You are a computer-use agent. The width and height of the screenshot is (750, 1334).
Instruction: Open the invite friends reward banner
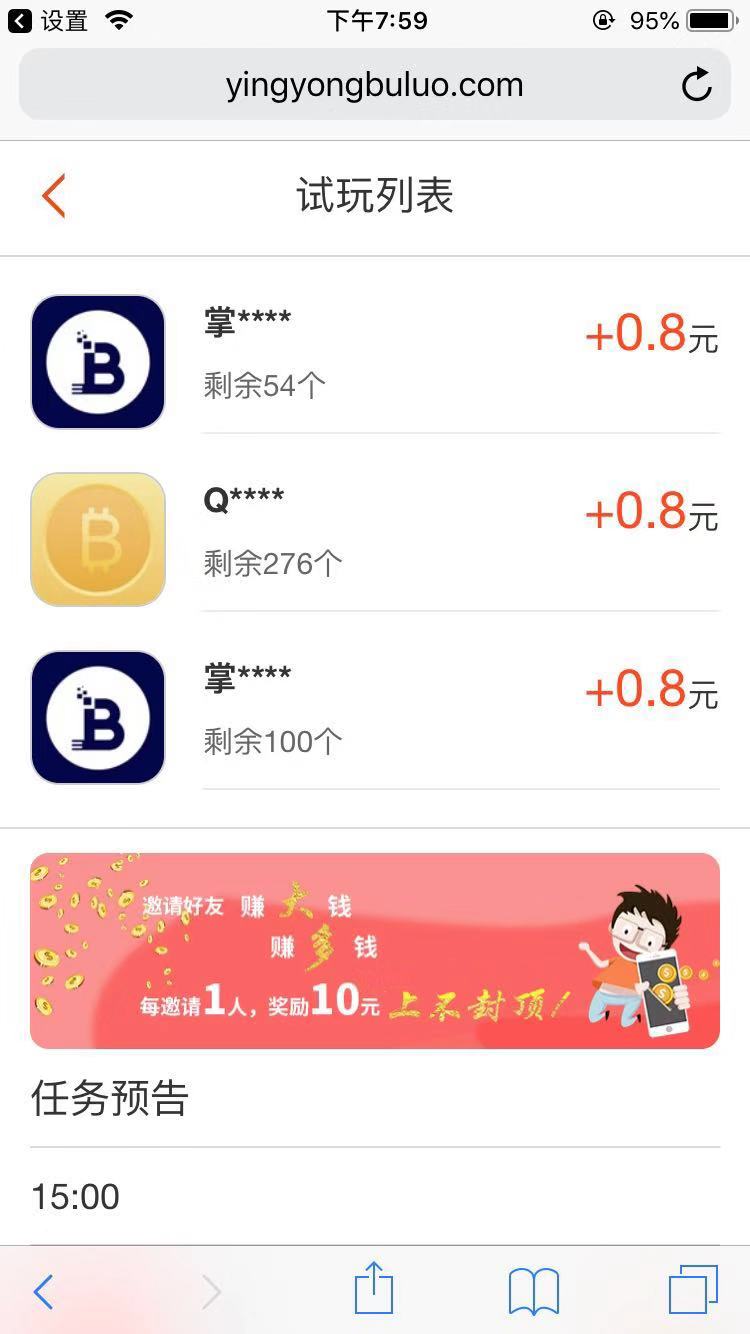click(x=374, y=950)
